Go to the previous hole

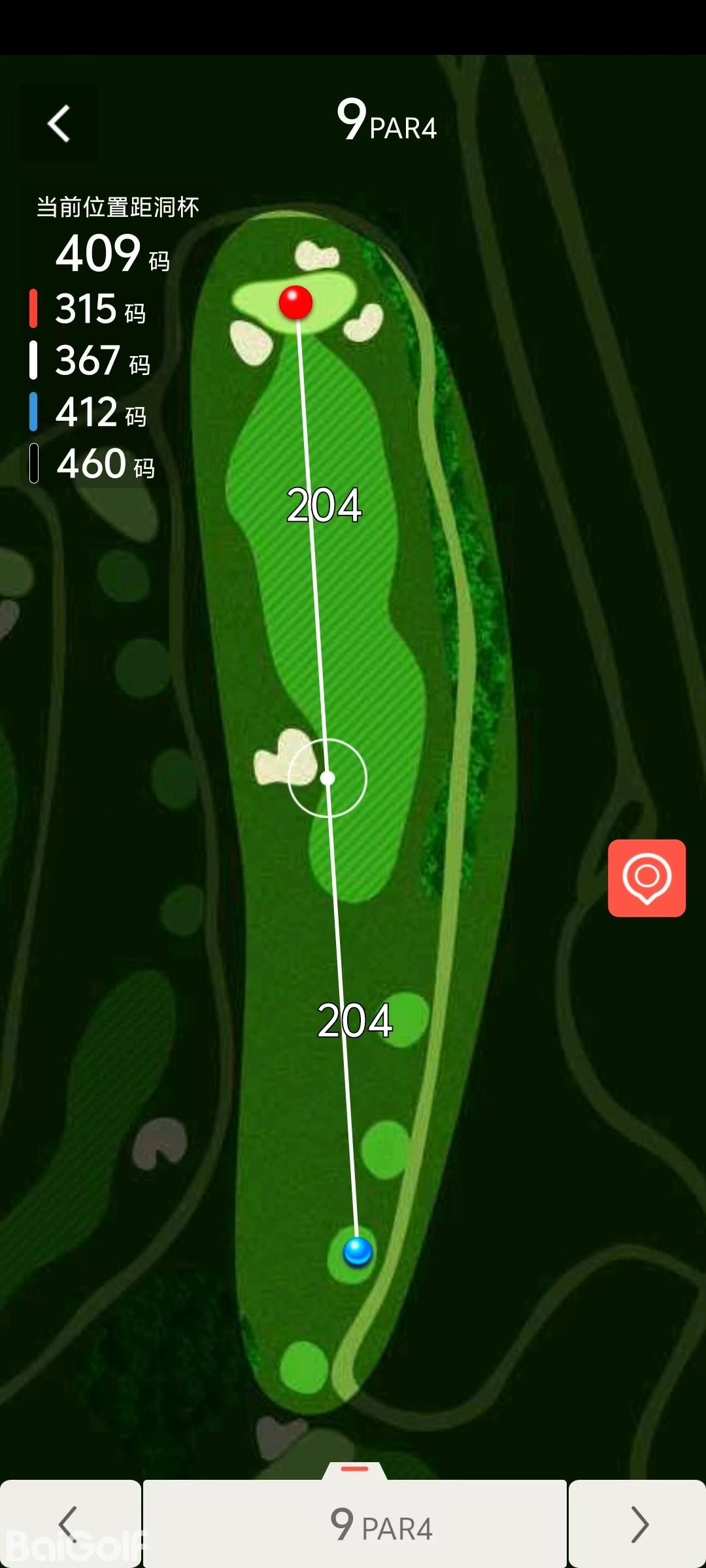pyautogui.click(x=69, y=1524)
